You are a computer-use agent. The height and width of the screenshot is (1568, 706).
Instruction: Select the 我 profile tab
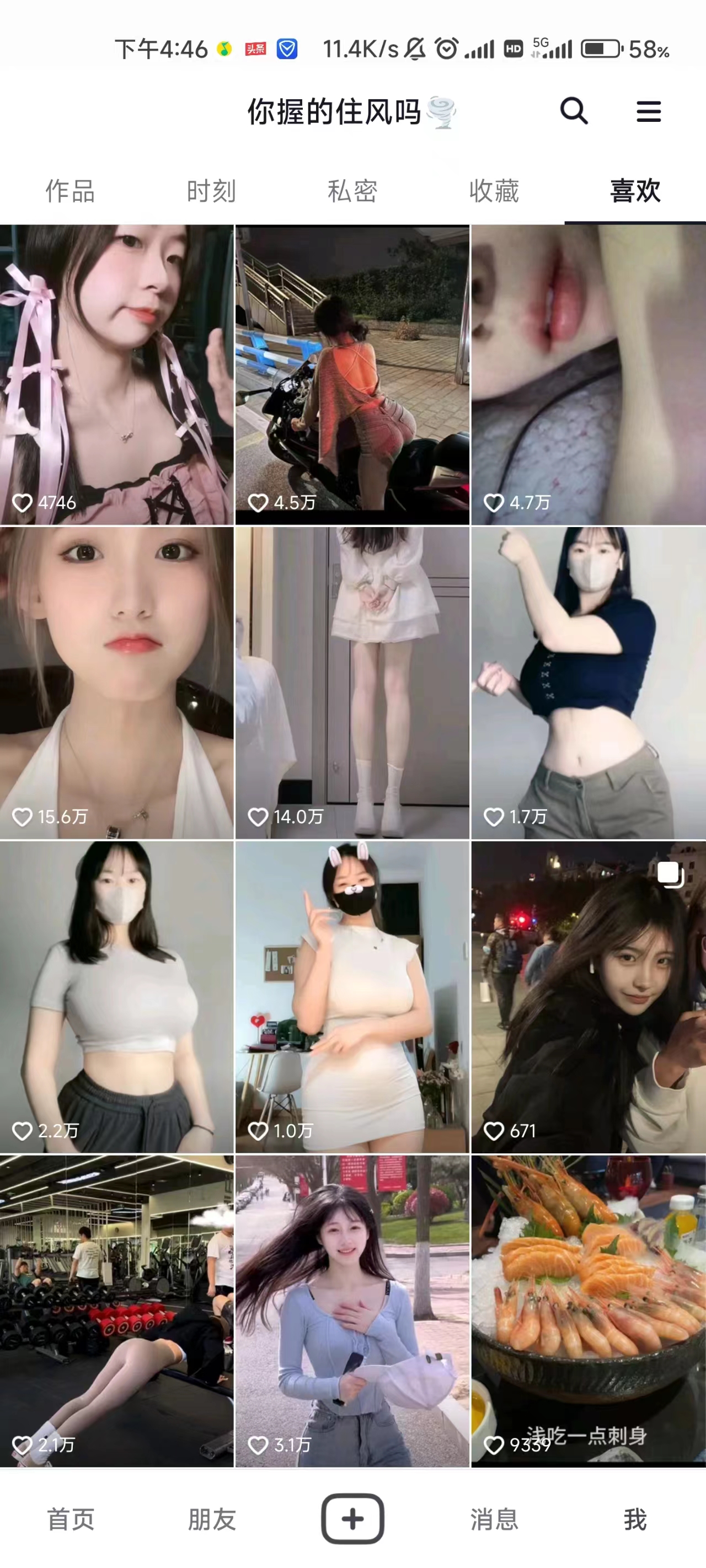tap(635, 1519)
